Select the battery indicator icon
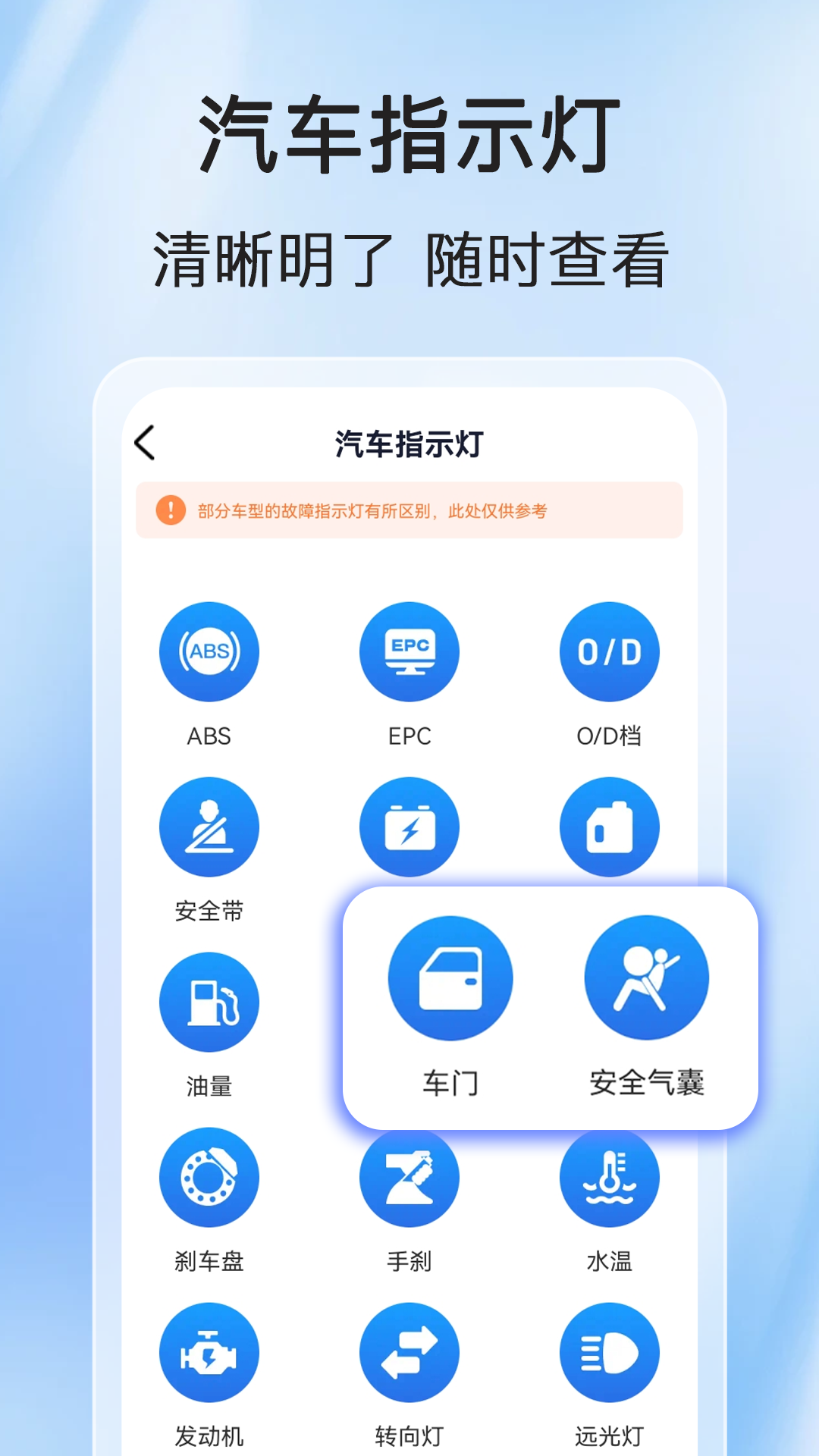Screen dimensions: 819x1456 coord(409,827)
